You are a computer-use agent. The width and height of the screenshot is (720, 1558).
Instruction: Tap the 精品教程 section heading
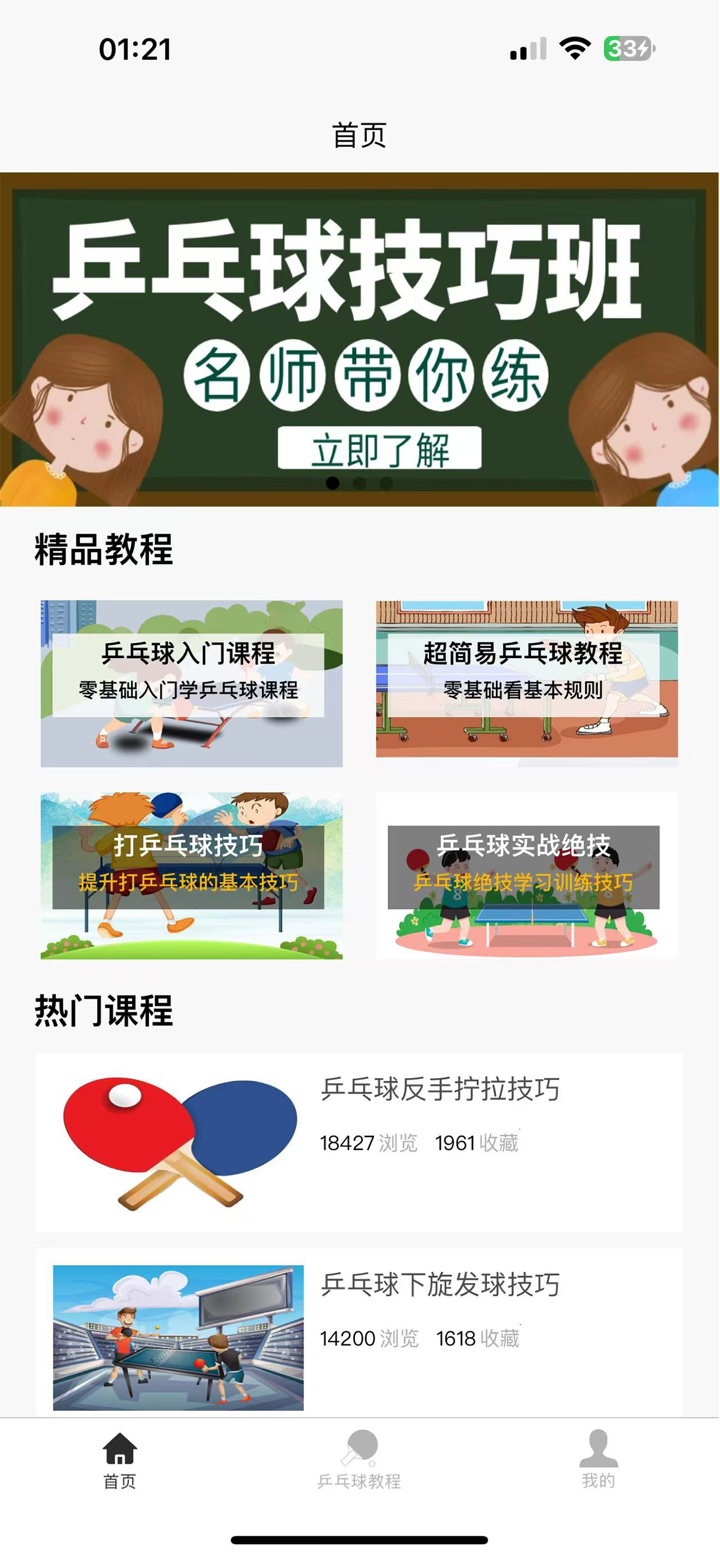pos(101,551)
